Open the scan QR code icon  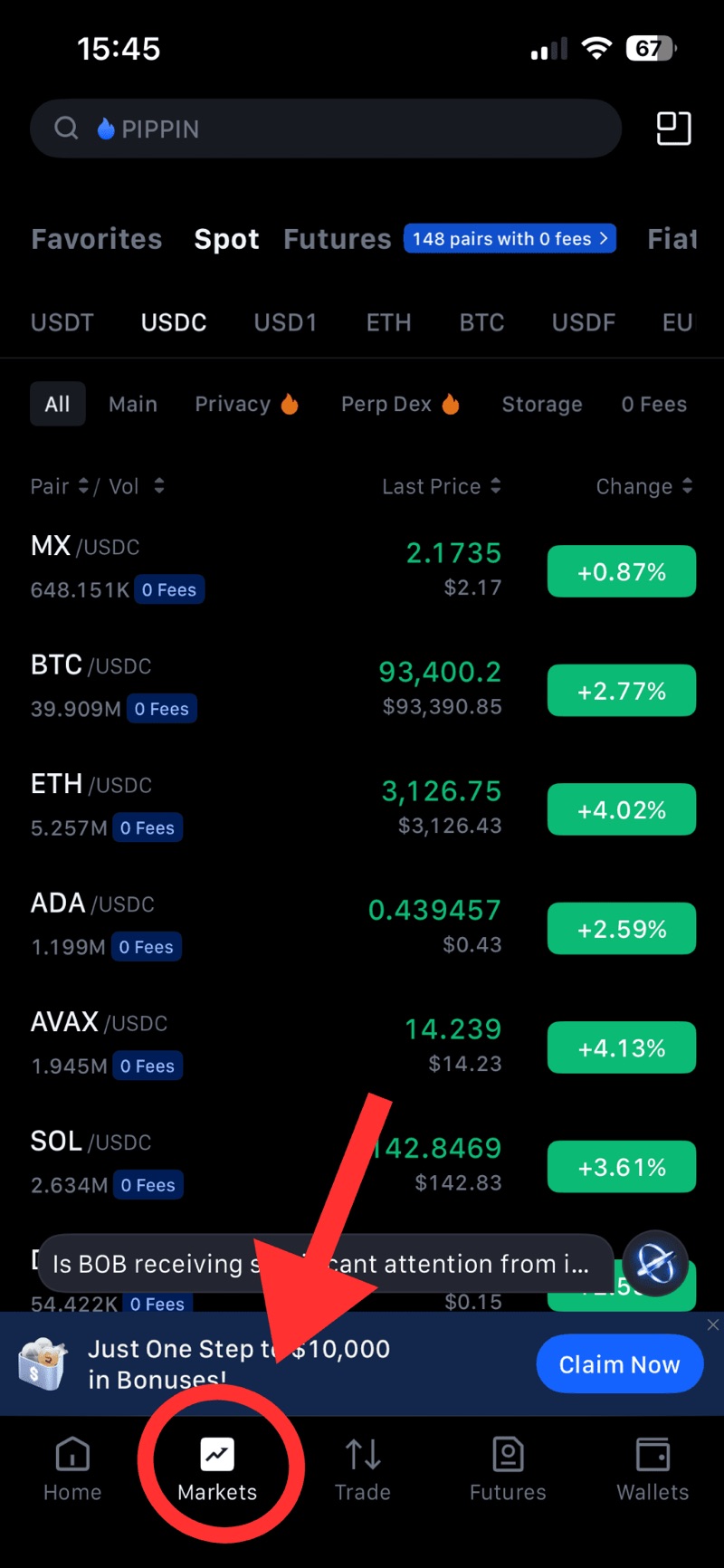673,129
